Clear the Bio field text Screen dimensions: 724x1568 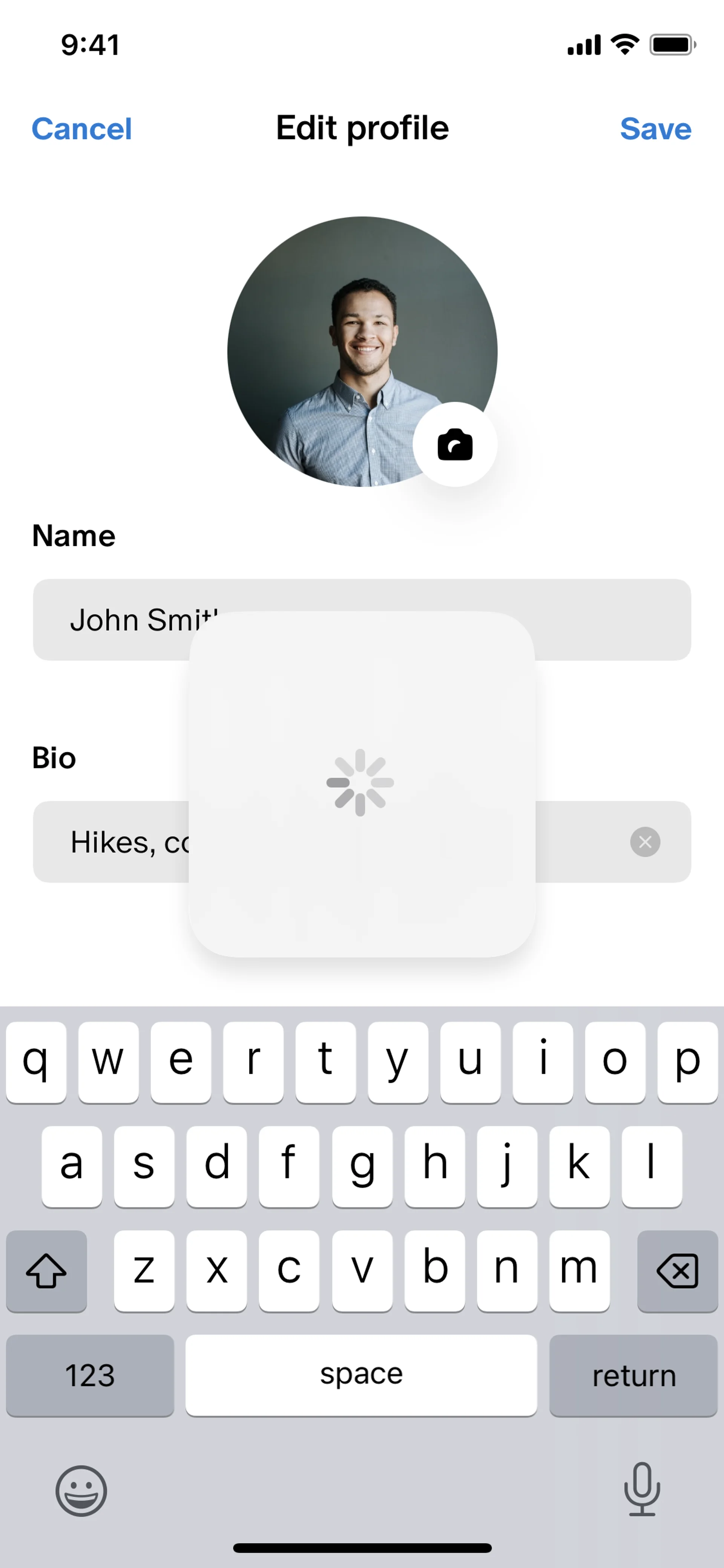pyautogui.click(x=645, y=842)
